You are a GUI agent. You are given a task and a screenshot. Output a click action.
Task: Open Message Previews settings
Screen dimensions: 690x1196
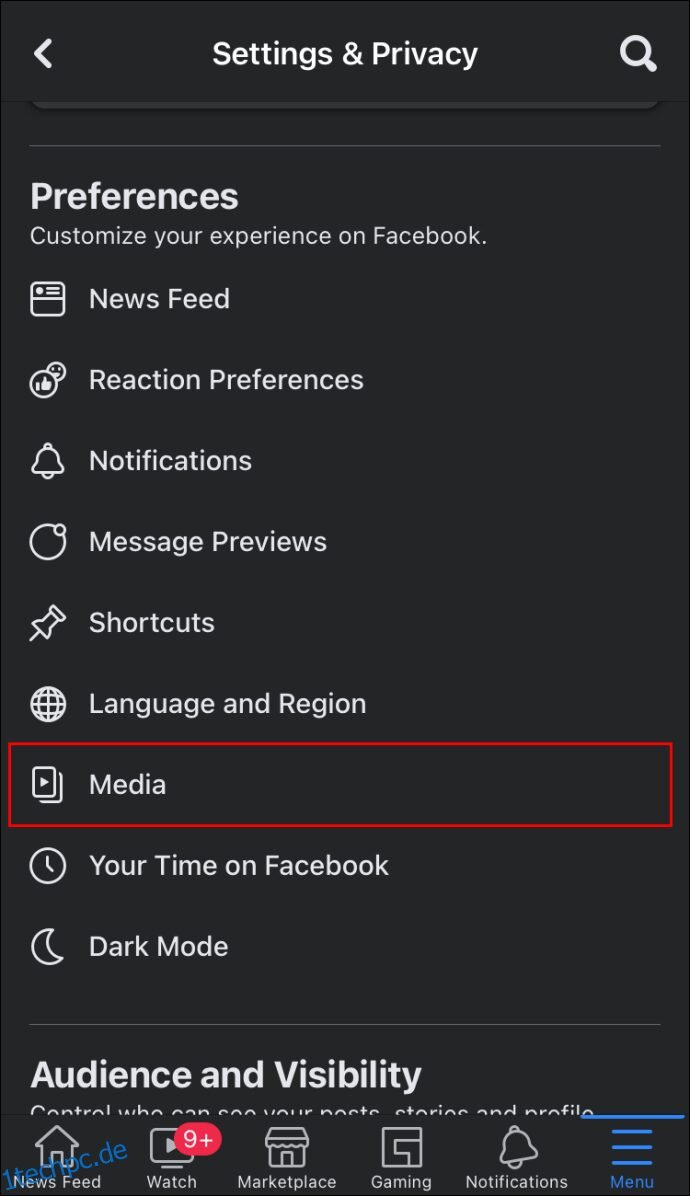[x=345, y=542]
